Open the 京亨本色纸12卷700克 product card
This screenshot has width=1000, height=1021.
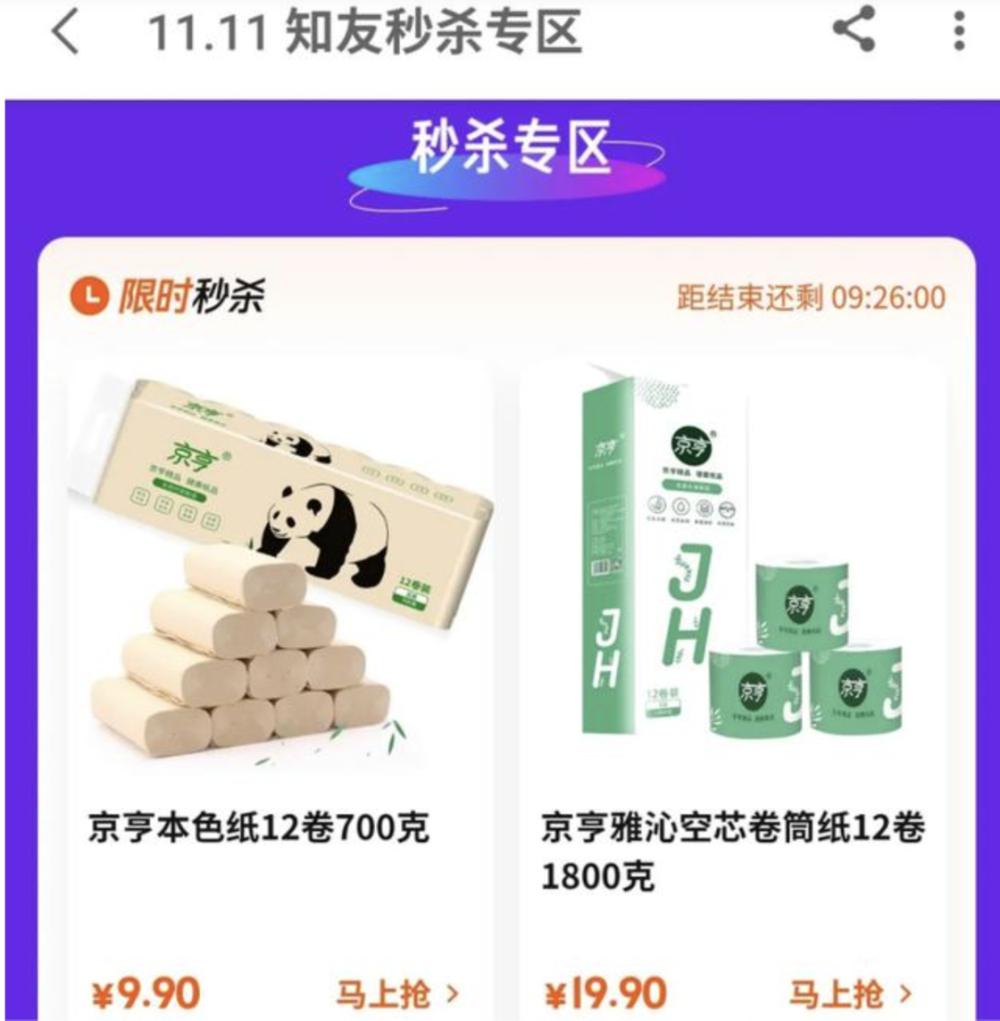[278, 600]
